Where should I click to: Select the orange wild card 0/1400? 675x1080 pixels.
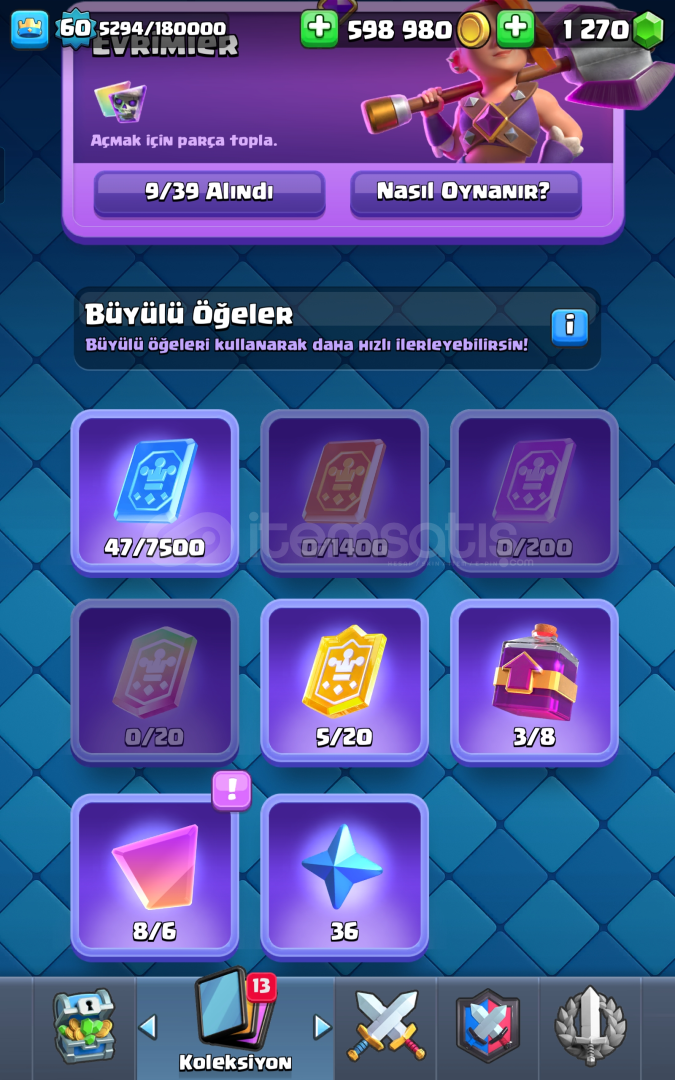[344, 490]
